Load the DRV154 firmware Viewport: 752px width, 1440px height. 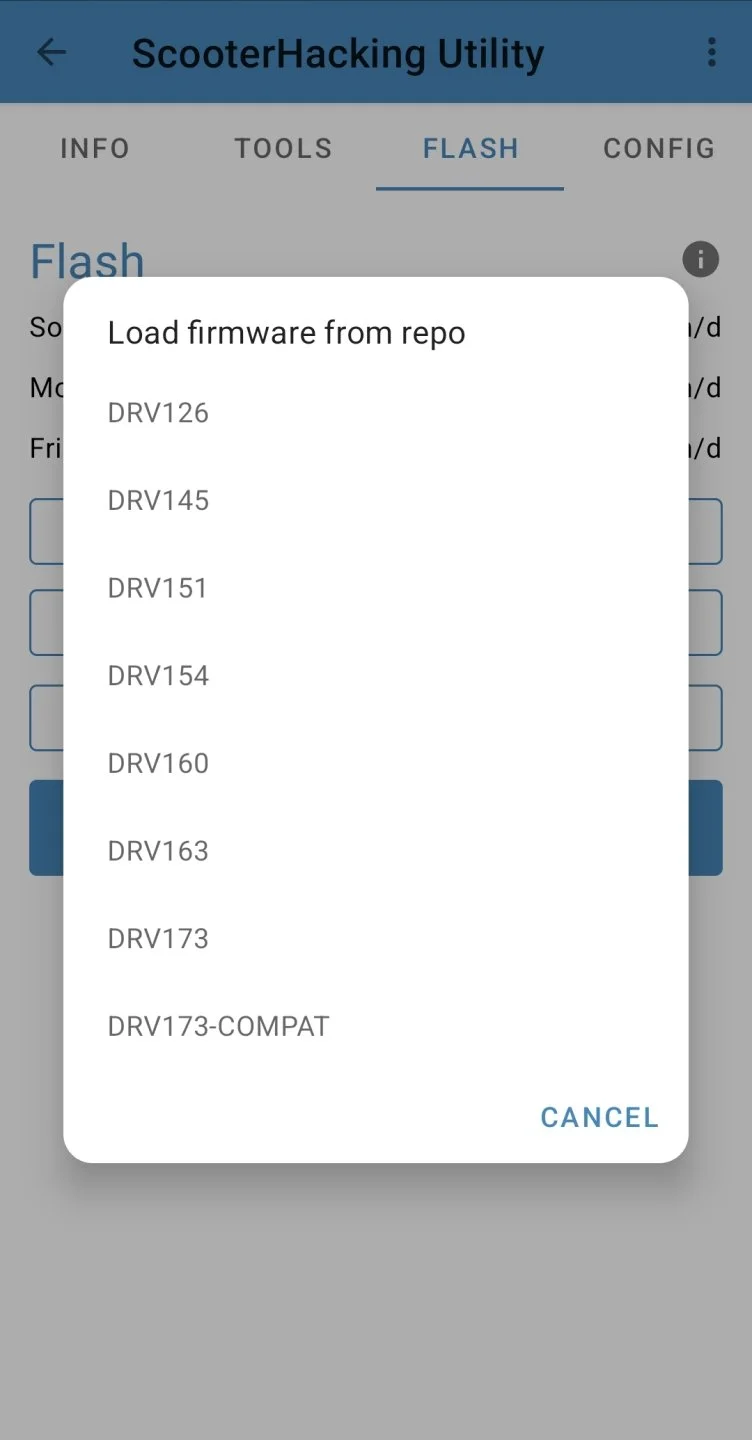click(158, 676)
